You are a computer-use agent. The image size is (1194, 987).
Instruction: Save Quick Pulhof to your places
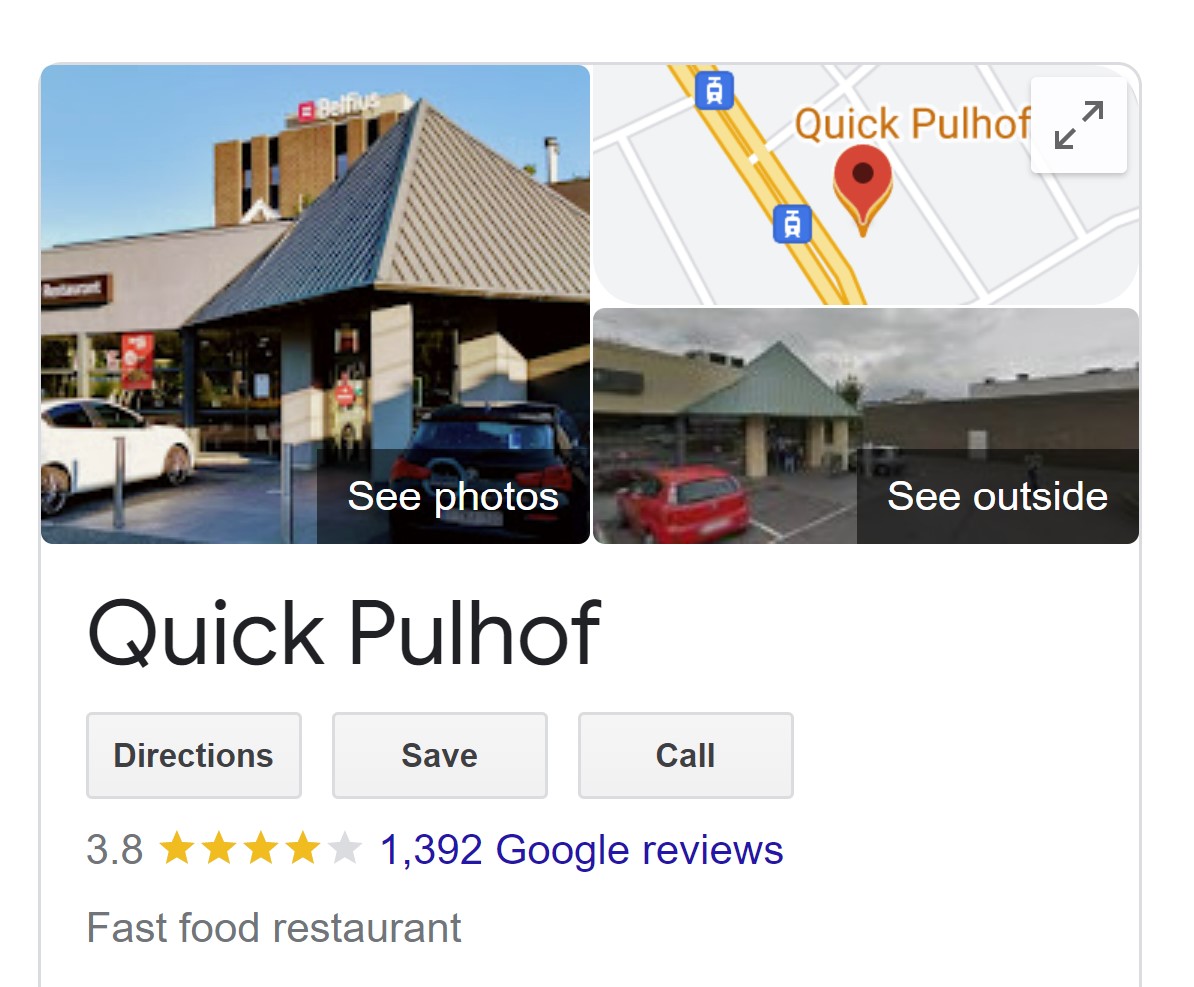click(439, 755)
